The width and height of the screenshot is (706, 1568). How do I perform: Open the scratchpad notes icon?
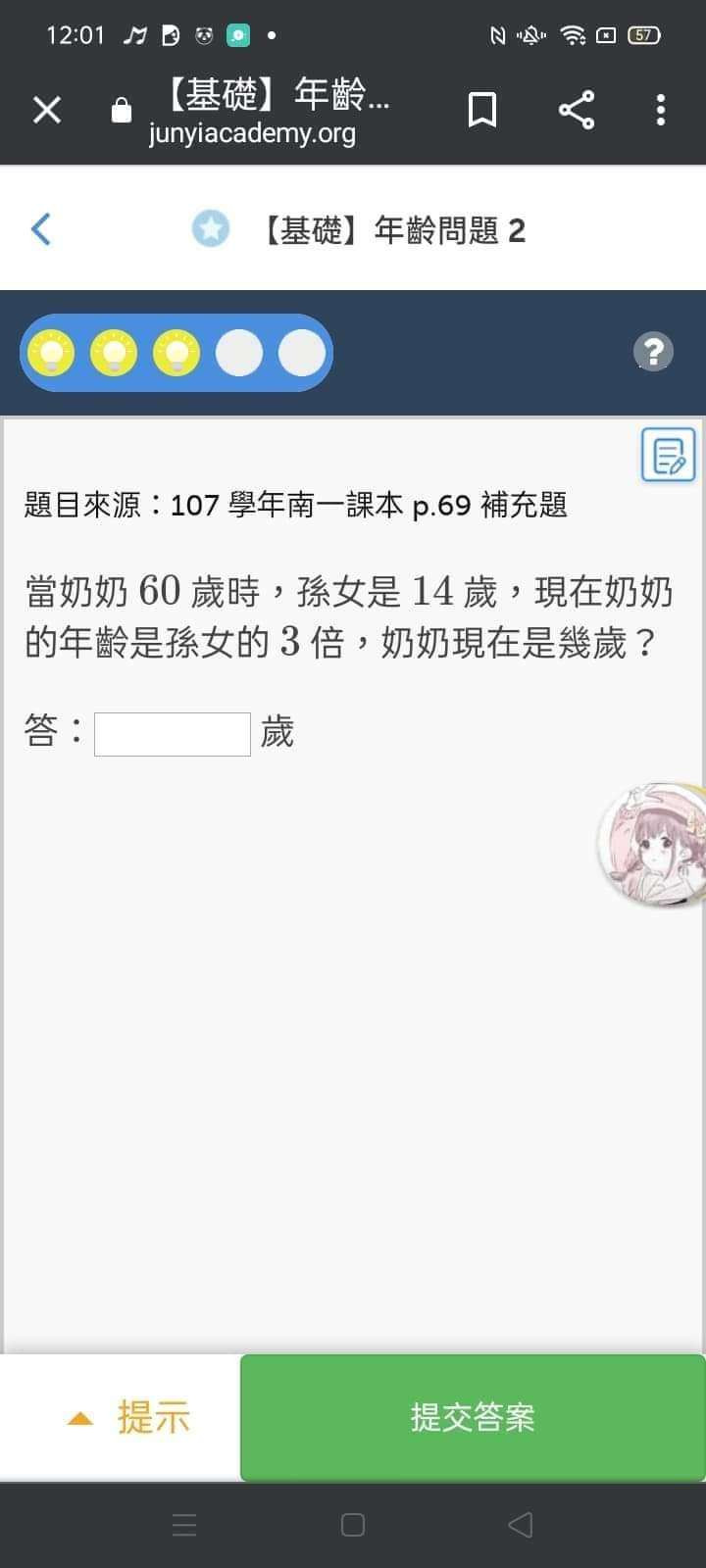[668, 455]
